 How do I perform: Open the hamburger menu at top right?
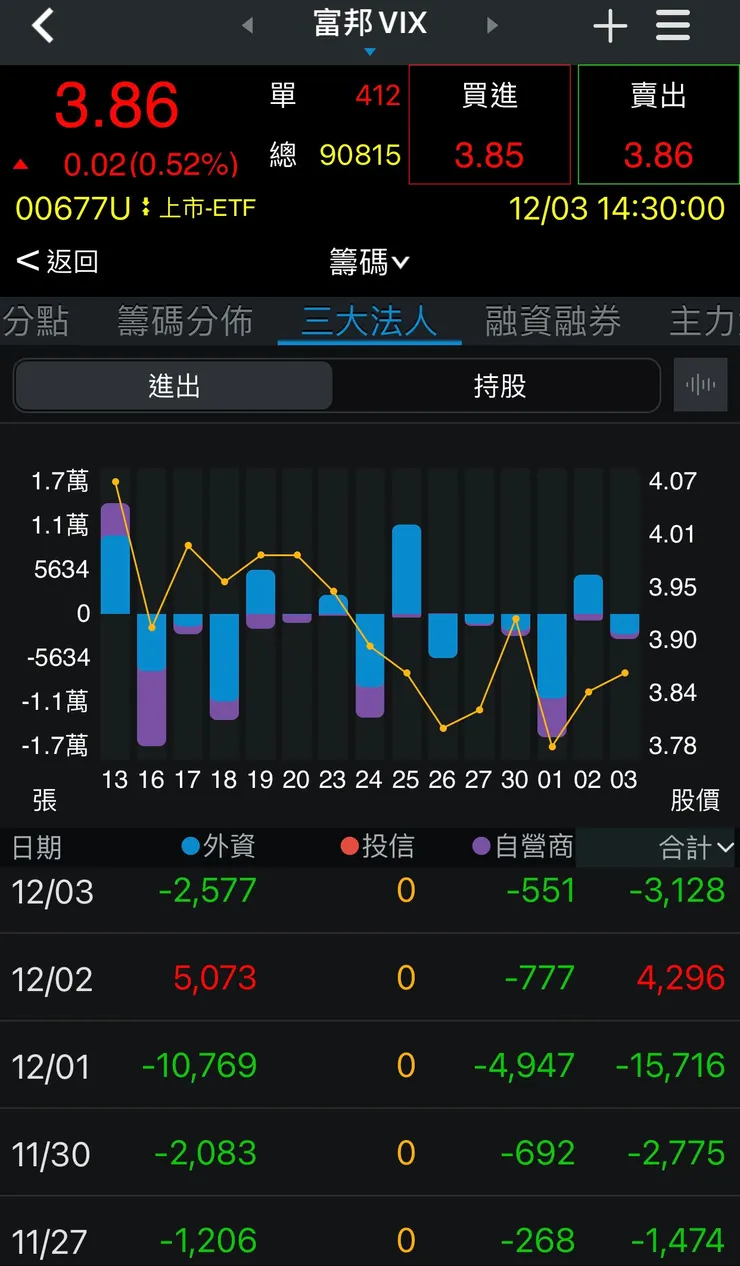672,27
